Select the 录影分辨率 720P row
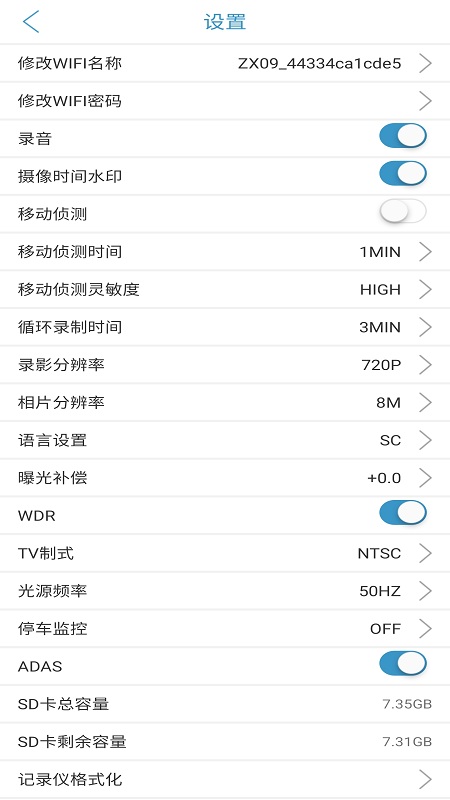450x800 pixels. click(x=225, y=365)
